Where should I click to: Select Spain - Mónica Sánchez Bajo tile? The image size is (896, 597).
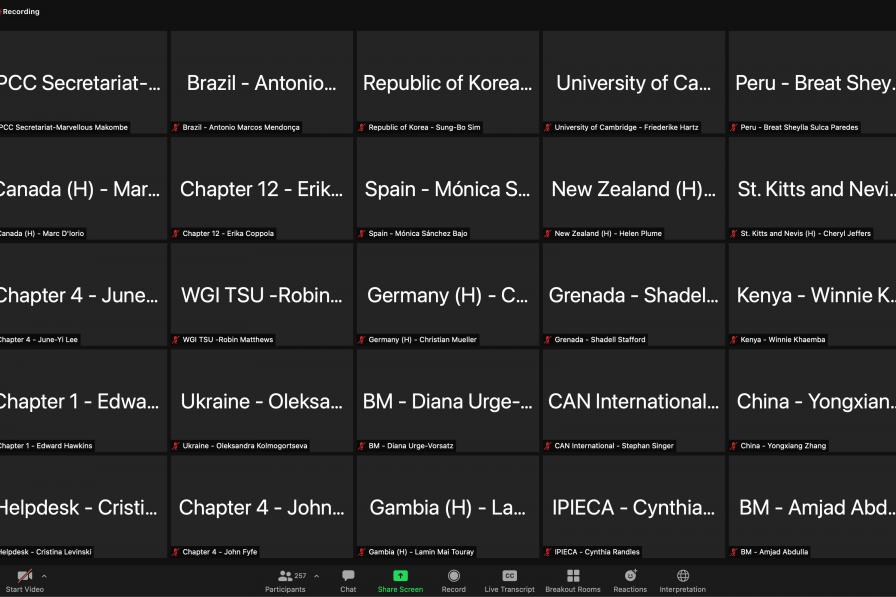pos(448,189)
